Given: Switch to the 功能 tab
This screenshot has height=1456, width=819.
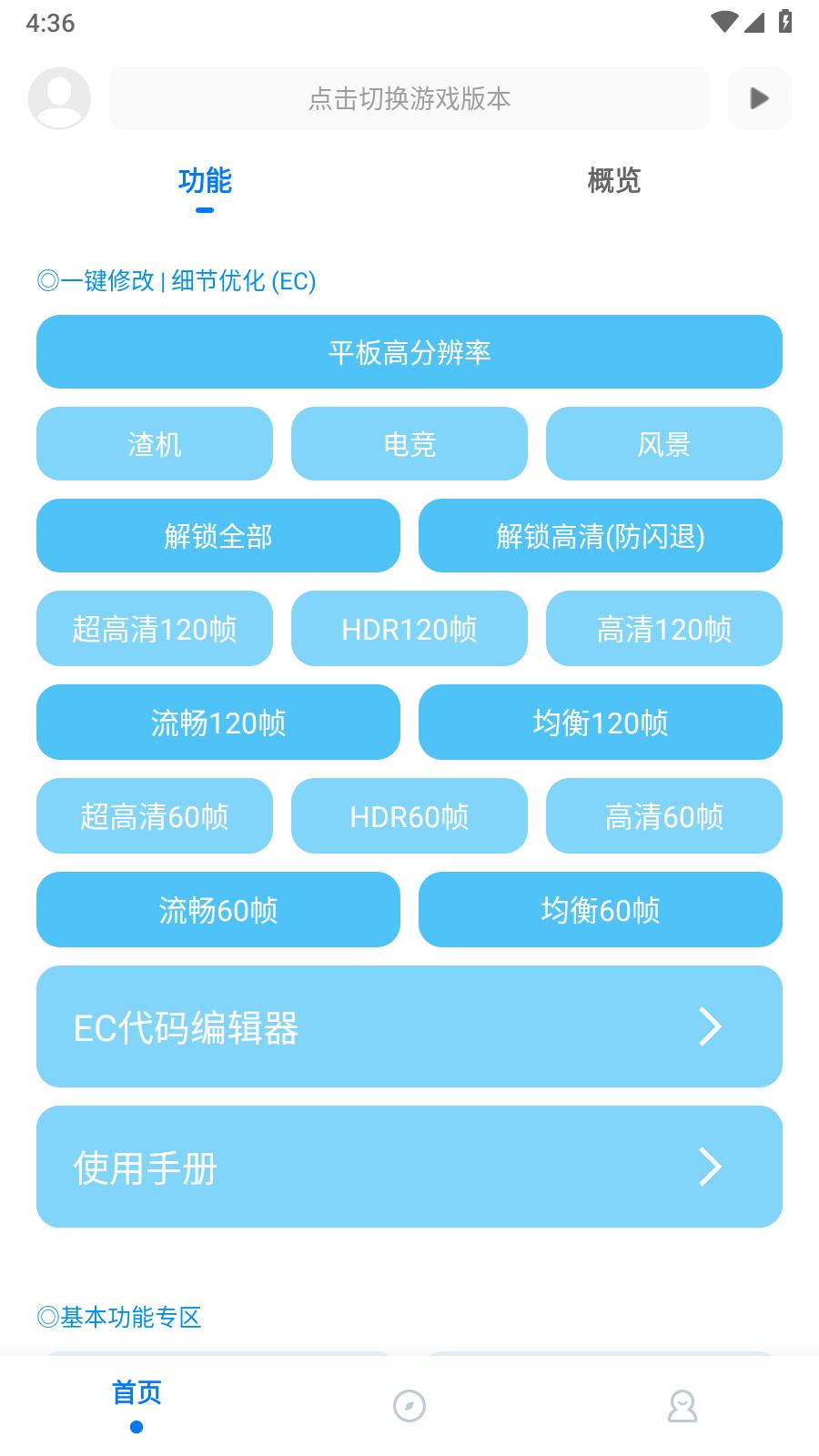Looking at the screenshot, I should [205, 181].
